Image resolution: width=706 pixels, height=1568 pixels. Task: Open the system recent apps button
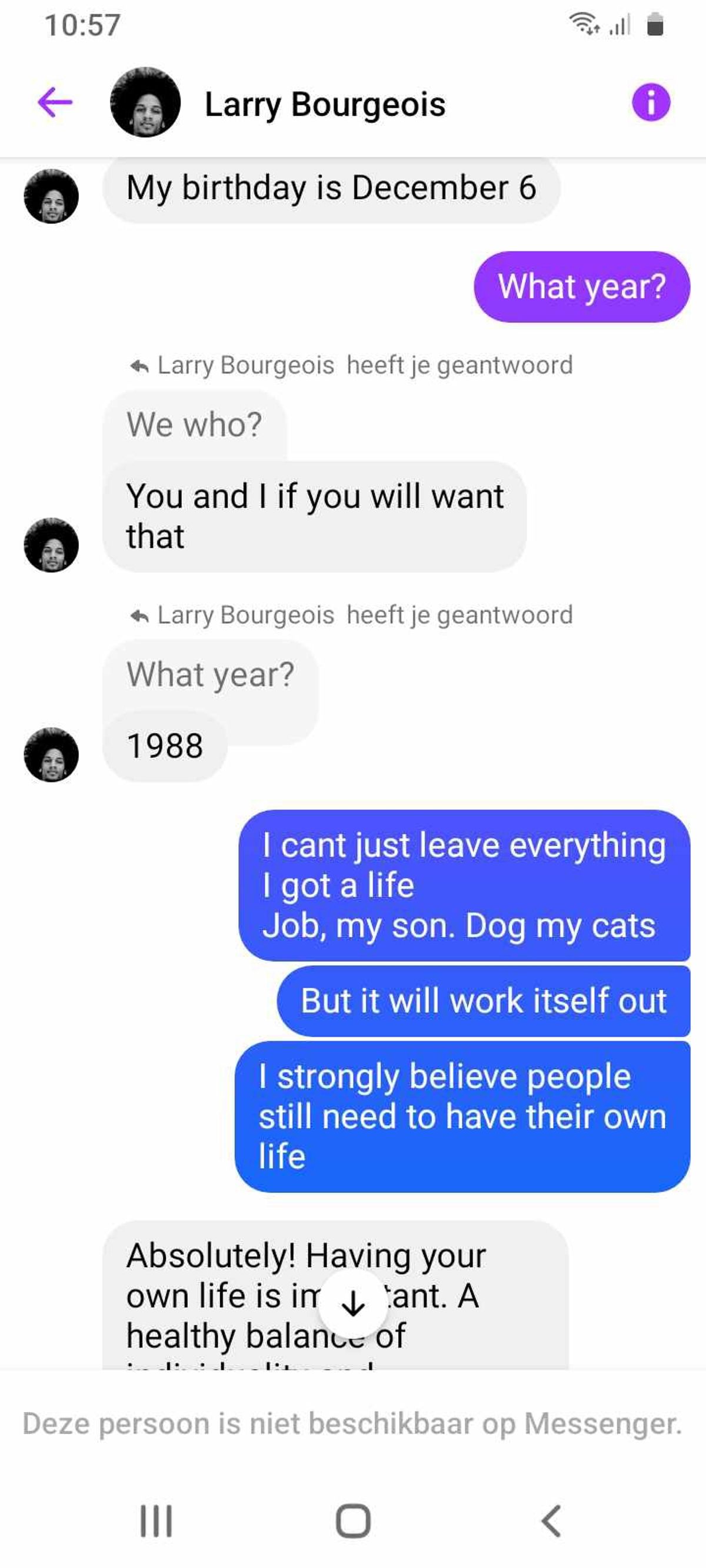(156, 1520)
